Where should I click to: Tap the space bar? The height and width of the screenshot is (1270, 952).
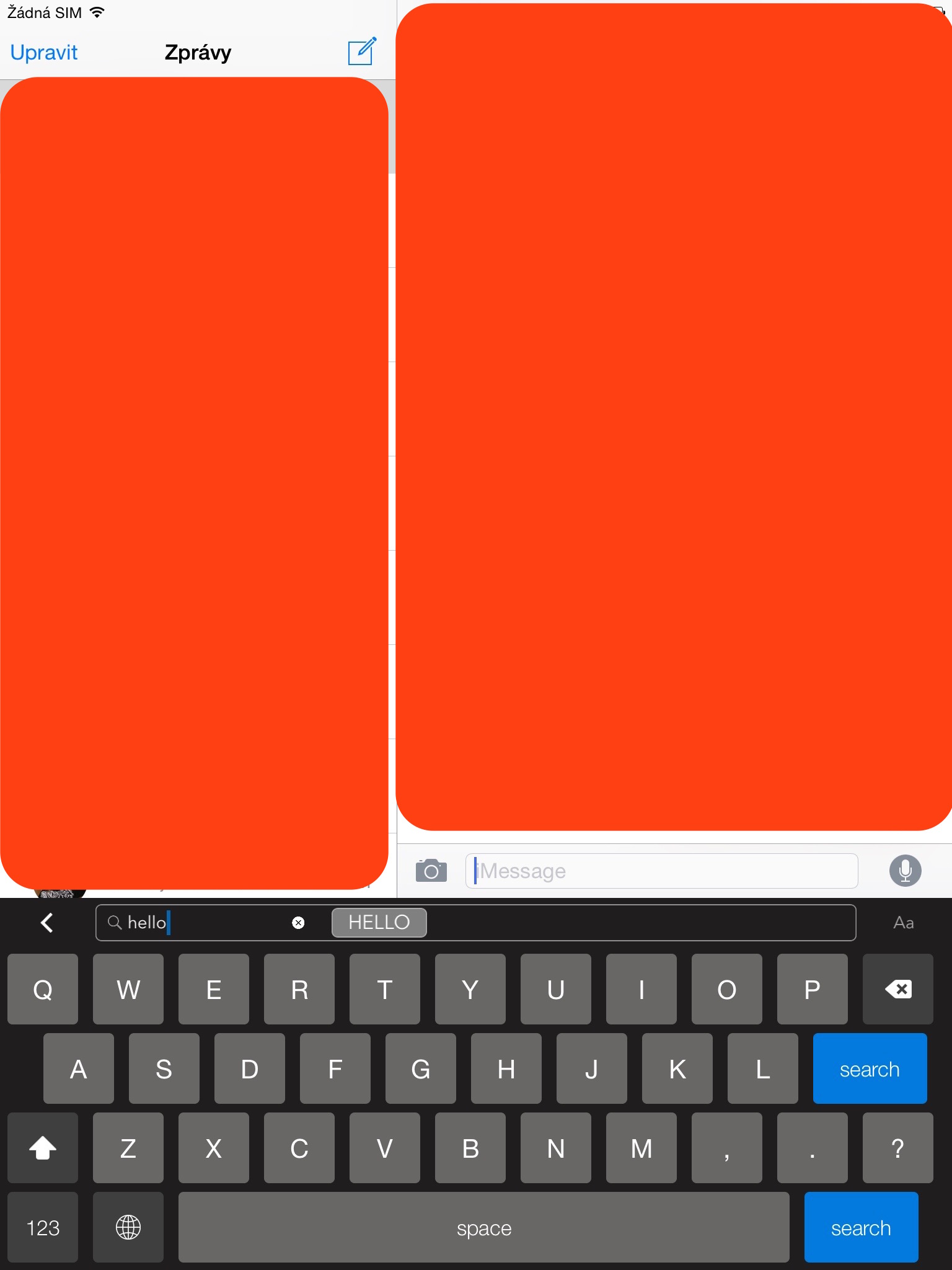(x=483, y=1227)
